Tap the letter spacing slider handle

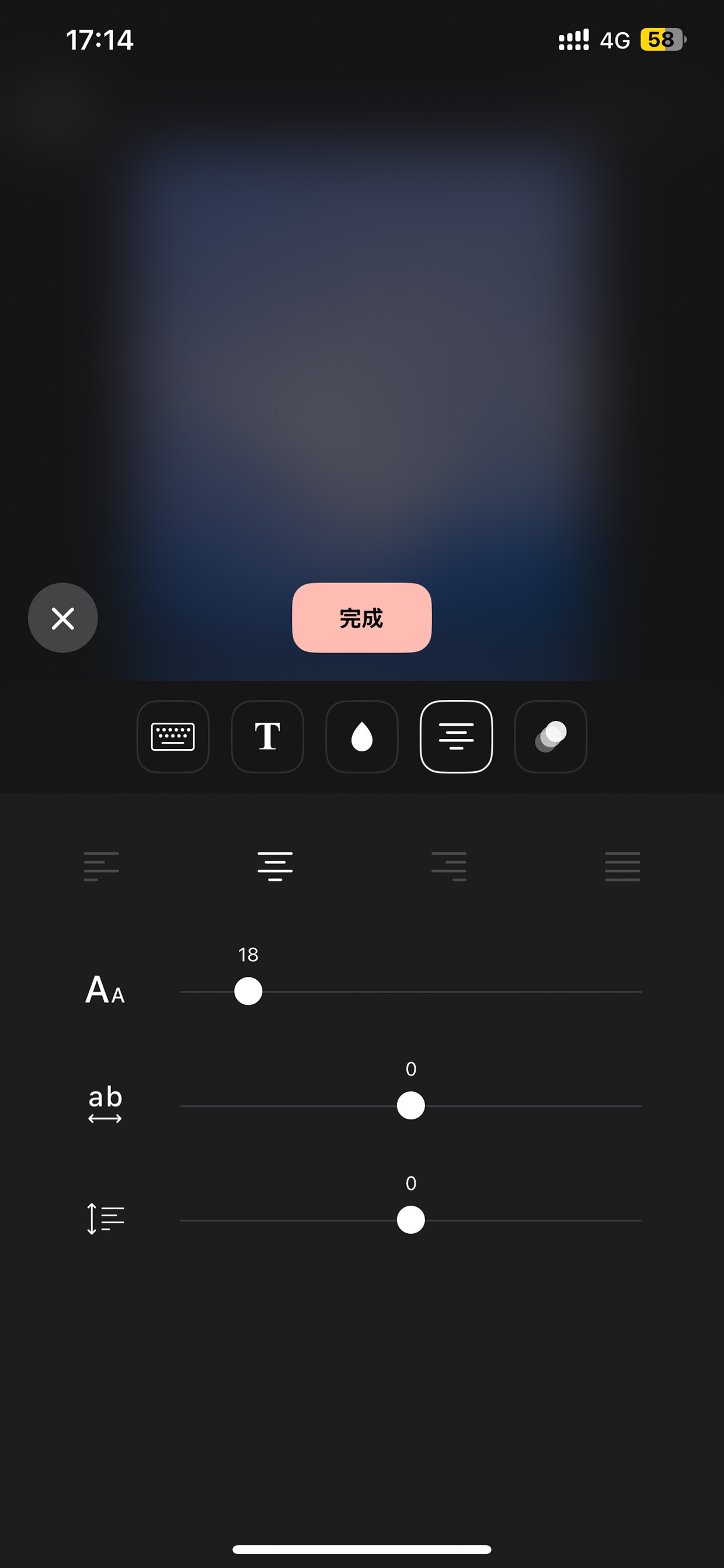click(410, 1105)
